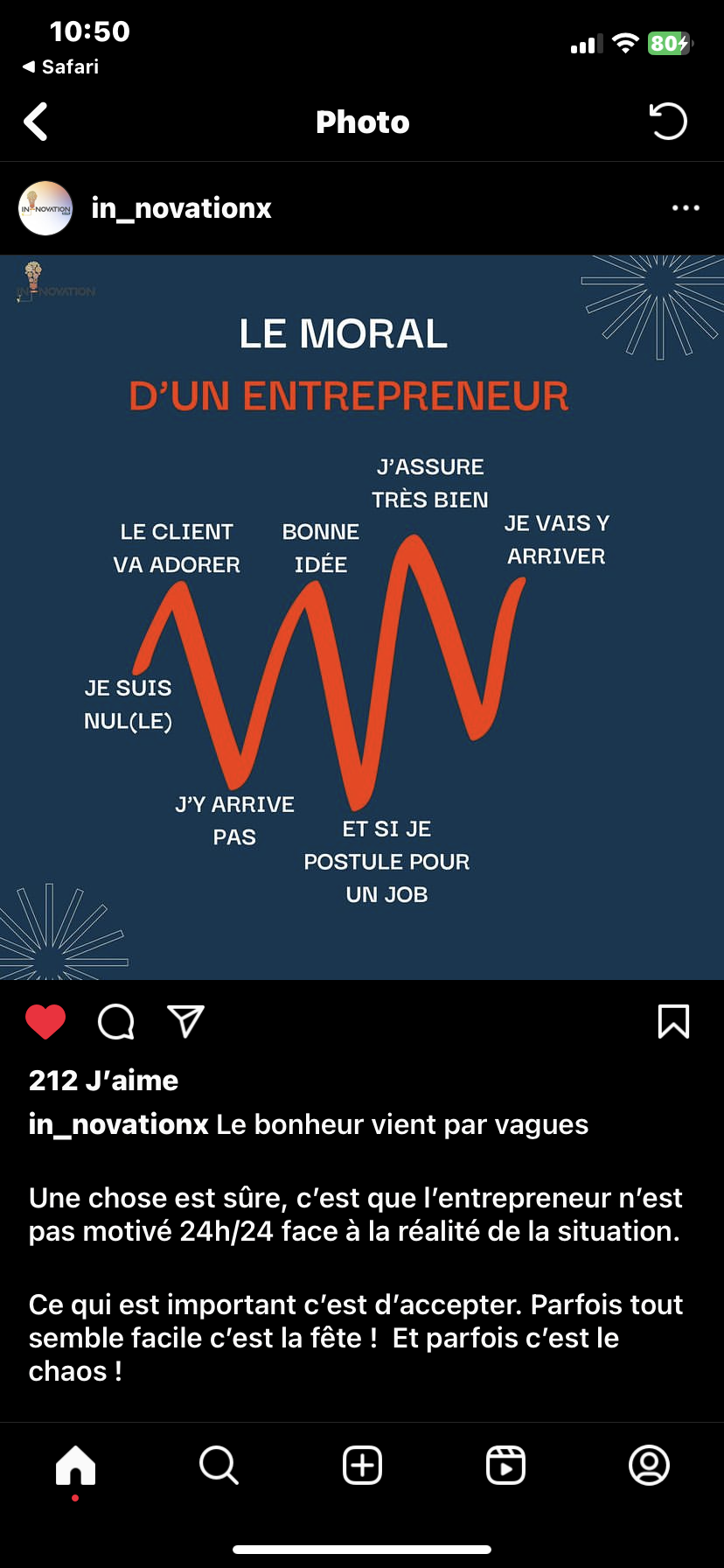Viewport: 724px width, 1568px height.
Task: Go back from the Photo screen
Action: [36, 122]
